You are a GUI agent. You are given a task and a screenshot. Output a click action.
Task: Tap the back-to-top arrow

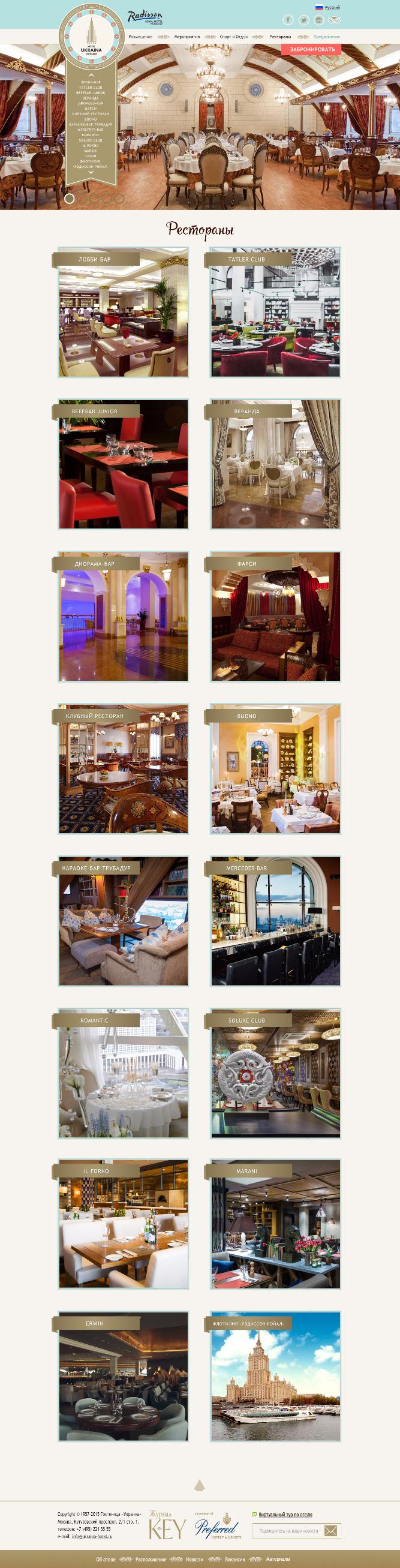(x=200, y=1486)
